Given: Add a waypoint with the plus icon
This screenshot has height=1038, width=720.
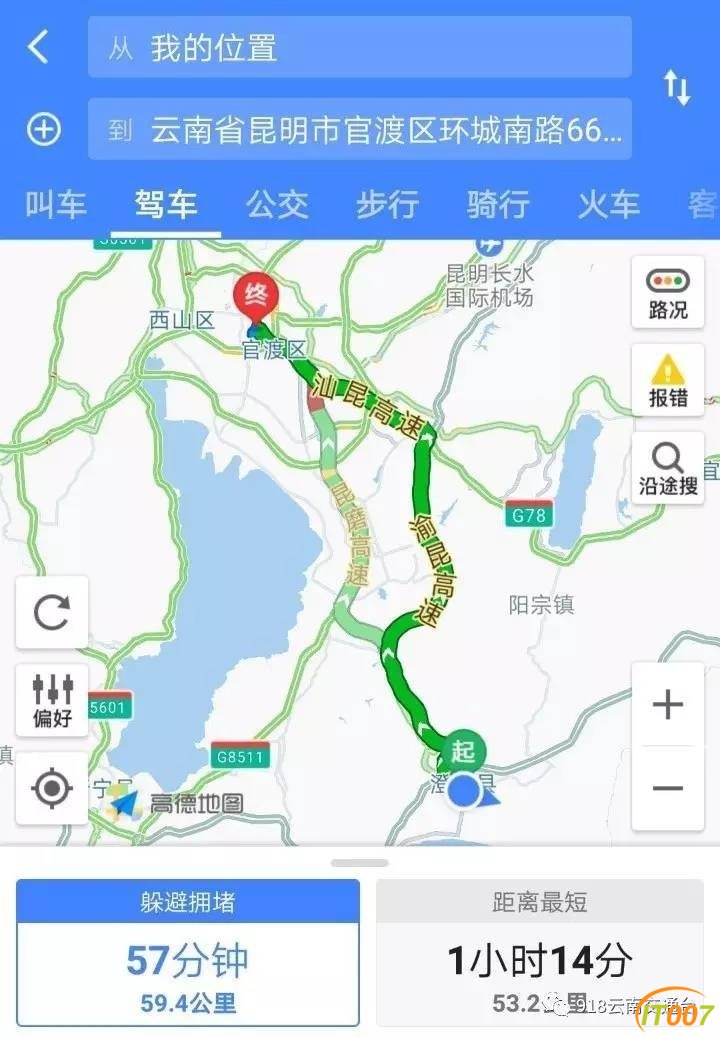Looking at the screenshot, I should [43, 129].
